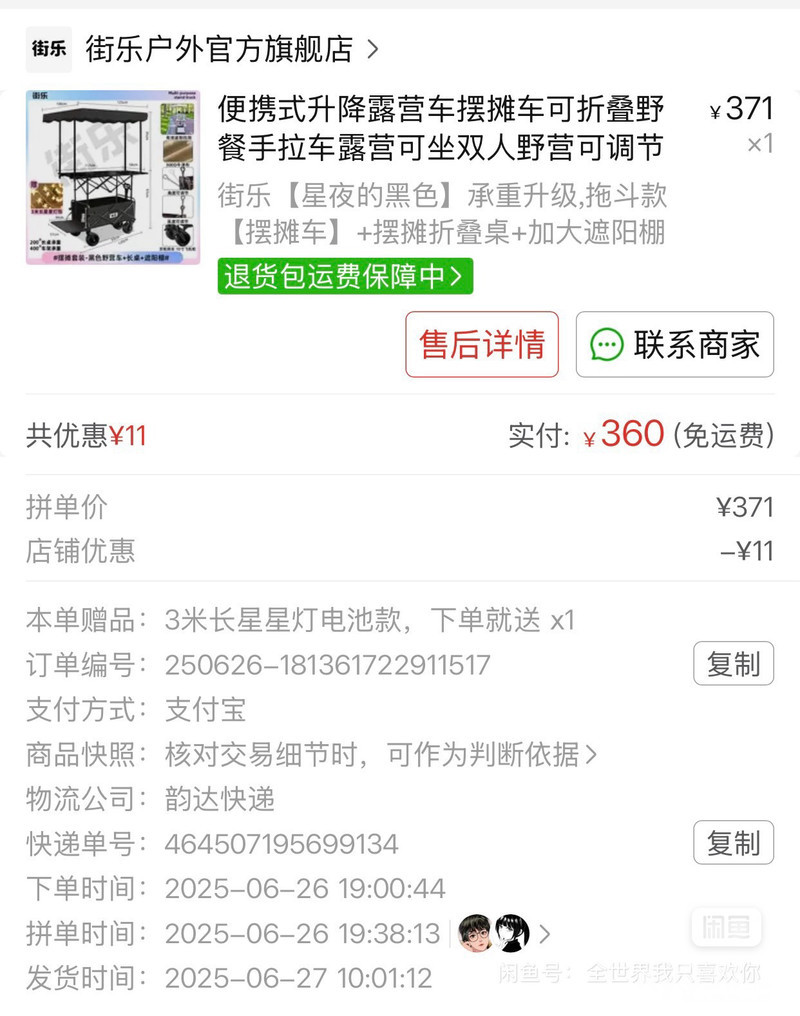Open the 商品快照 product snapshot
Screen dimensions: 800x1016
pyautogui.click(x=380, y=754)
